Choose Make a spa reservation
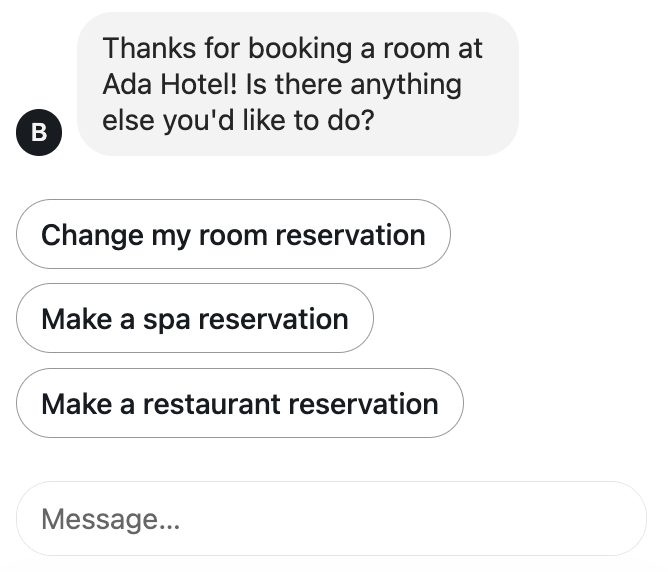668x572 pixels. click(x=195, y=319)
